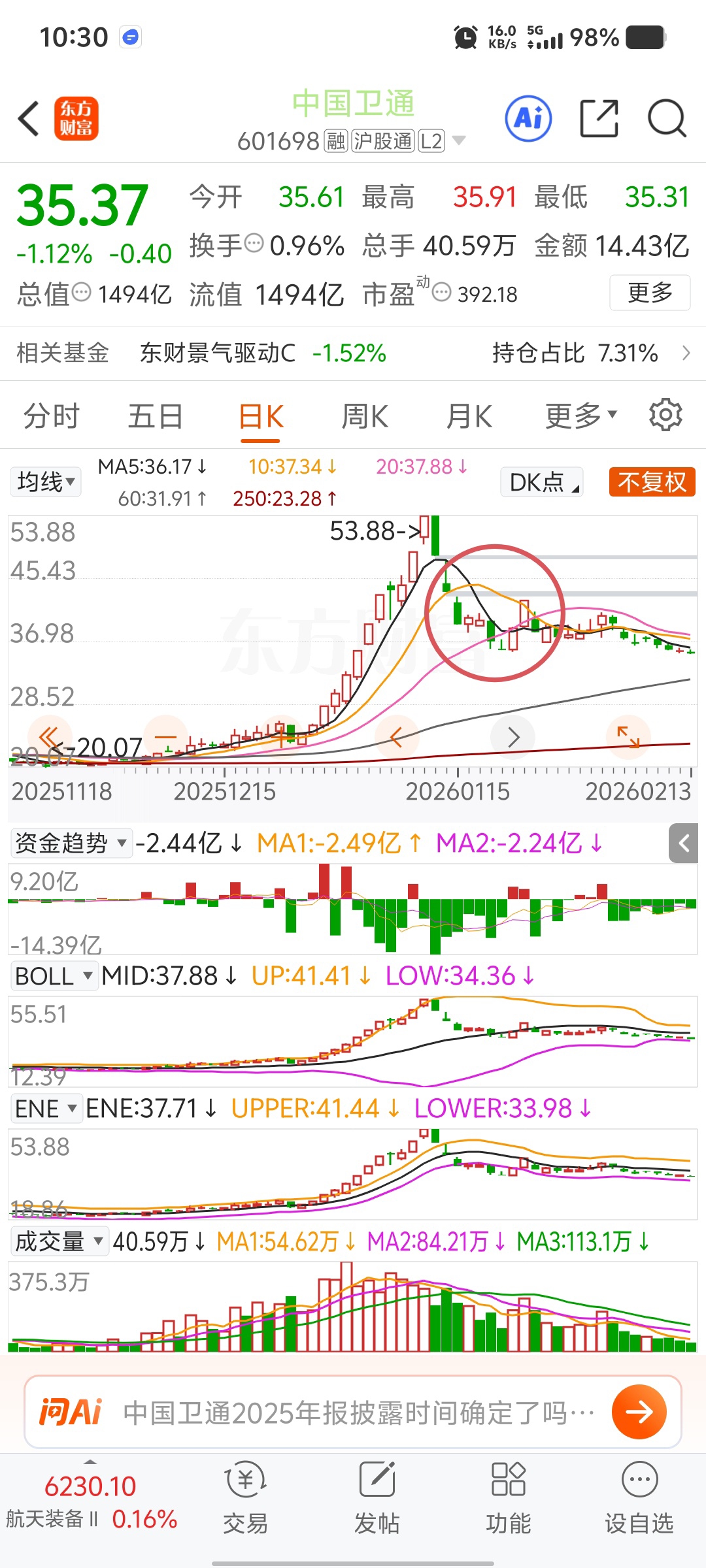The width and height of the screenshot is (706, 1568).
Task: Select the 周K chart tab
Action: (365, 416)
